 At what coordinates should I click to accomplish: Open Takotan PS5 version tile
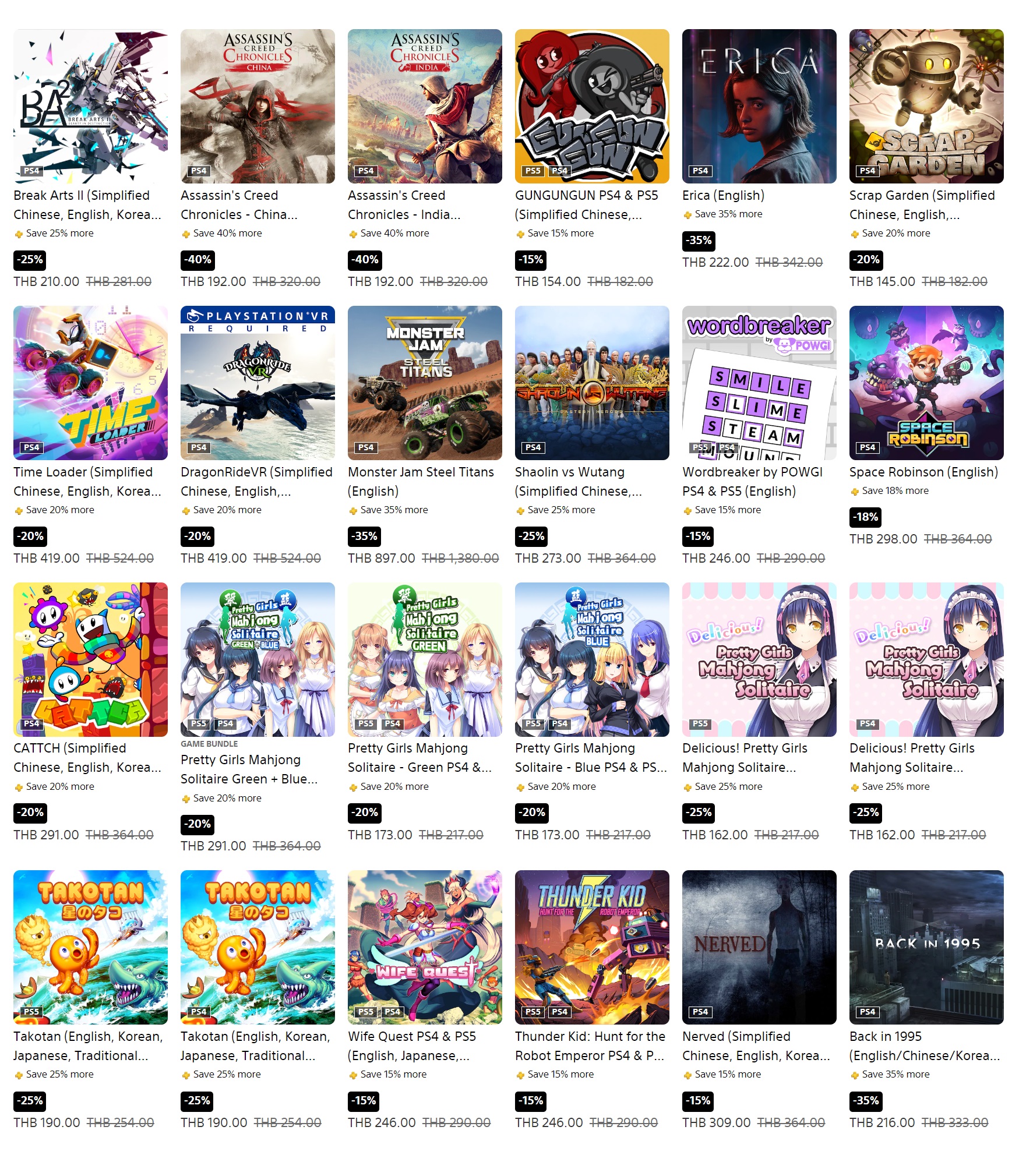[90, 947]
